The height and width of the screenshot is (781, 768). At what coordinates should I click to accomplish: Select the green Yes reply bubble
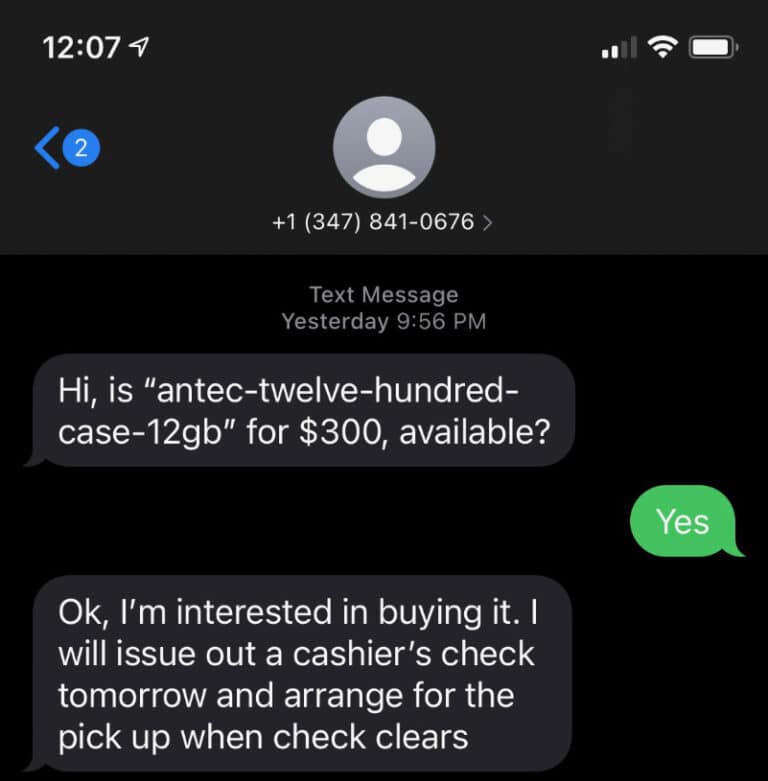pyautogui.click(x=686, y=521)
